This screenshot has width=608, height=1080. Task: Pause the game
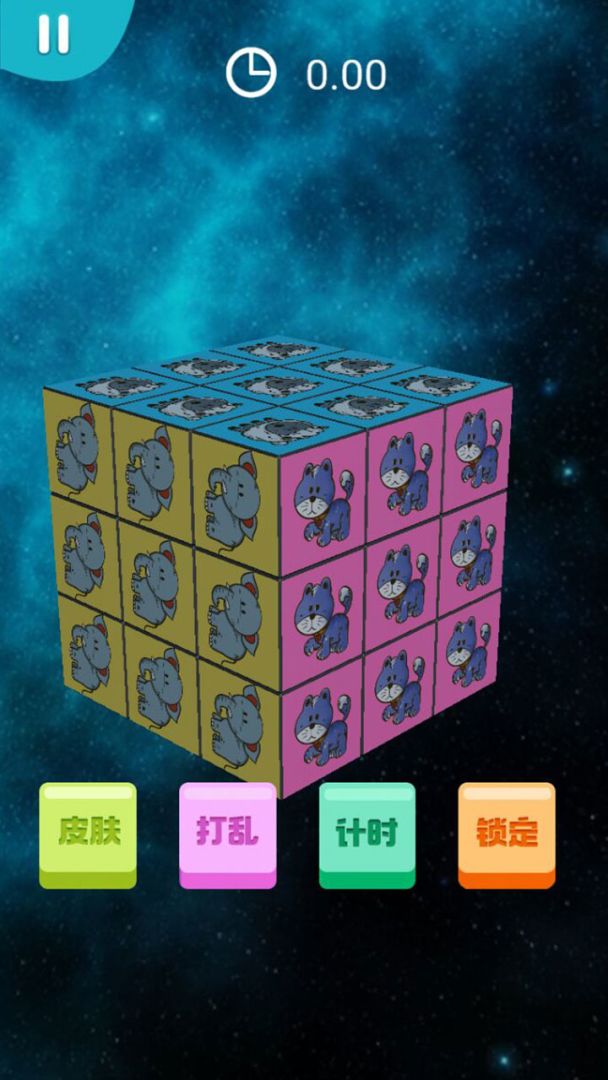tap(53, 34)
